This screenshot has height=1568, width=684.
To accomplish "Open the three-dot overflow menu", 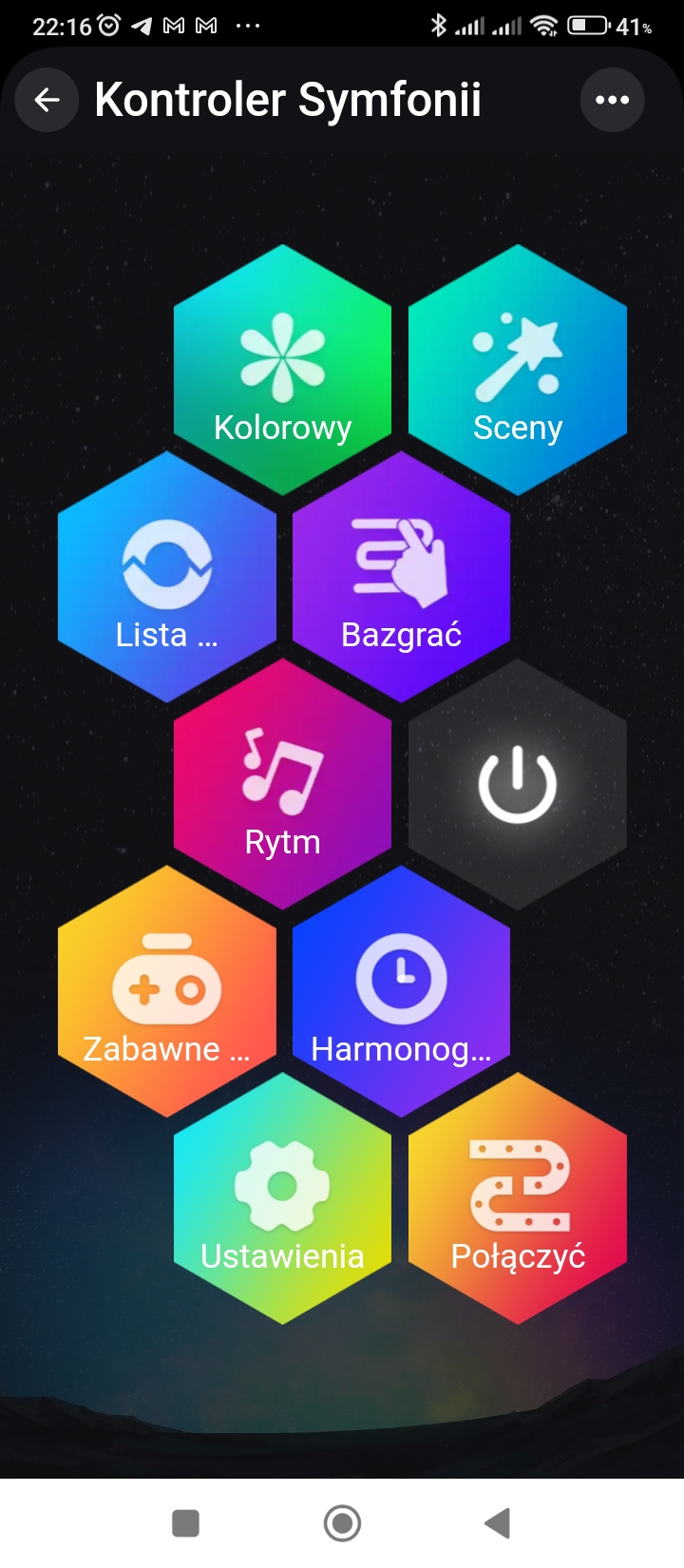I will 612,100.
